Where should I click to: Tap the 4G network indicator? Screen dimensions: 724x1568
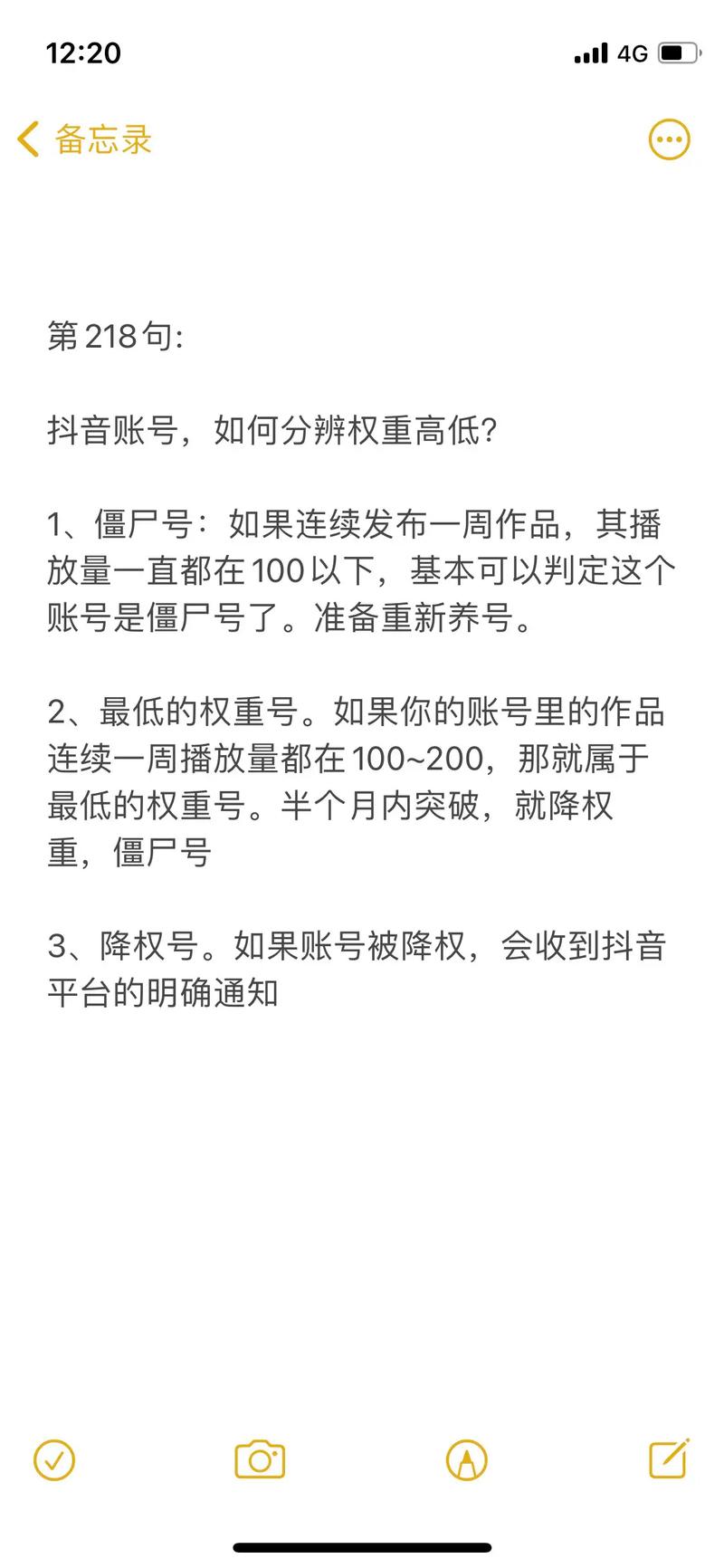tap(632, 54)
